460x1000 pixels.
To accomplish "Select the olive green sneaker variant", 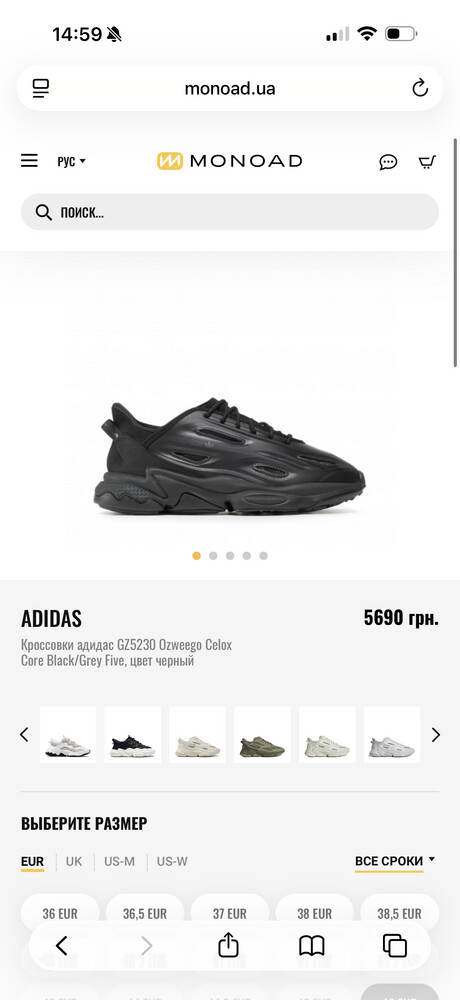I will tap(262, 735).
